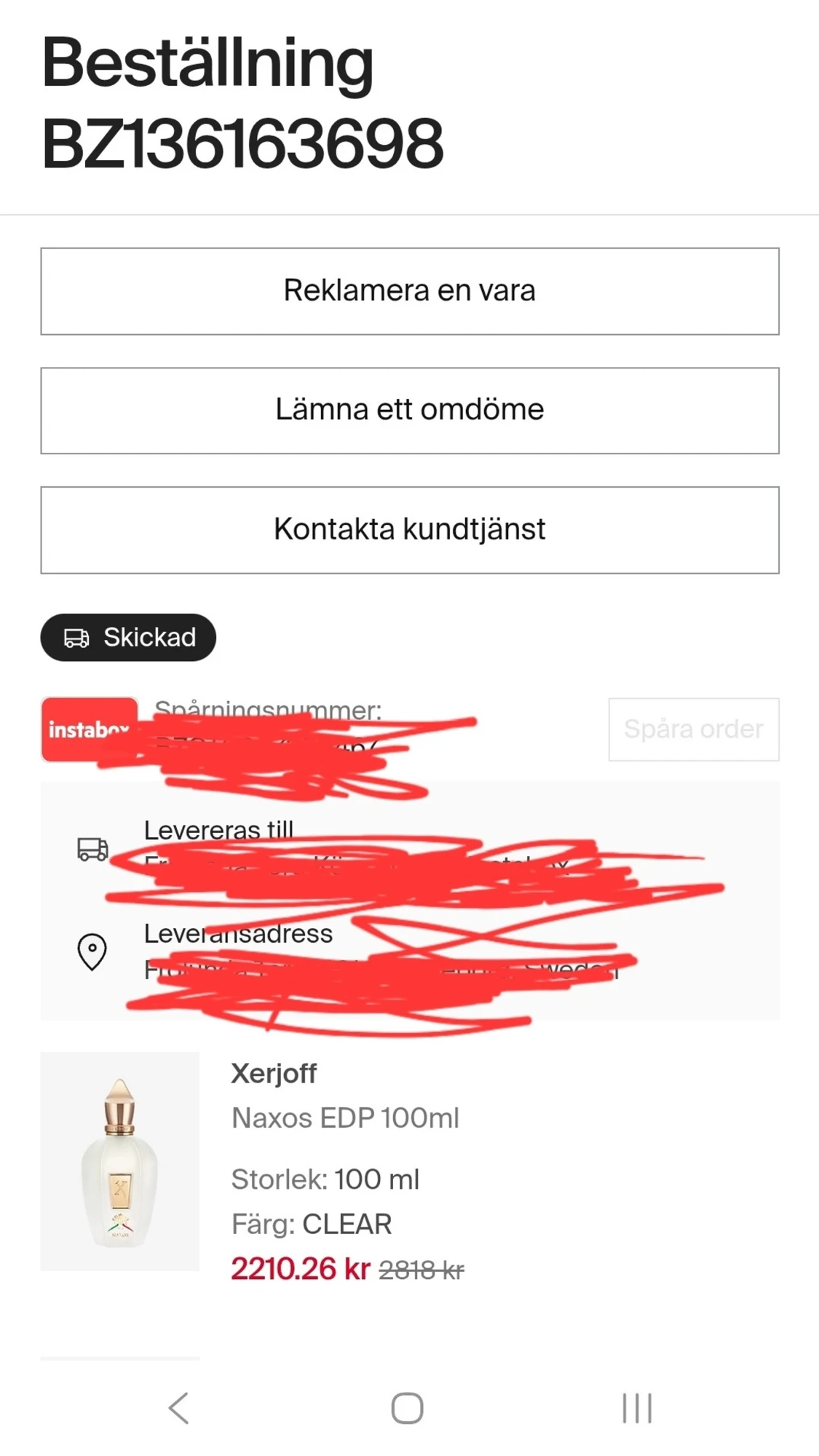The height and width of the screenshot is (1456, 819).
Task: Go back with the system back button
Action: 179,1408
